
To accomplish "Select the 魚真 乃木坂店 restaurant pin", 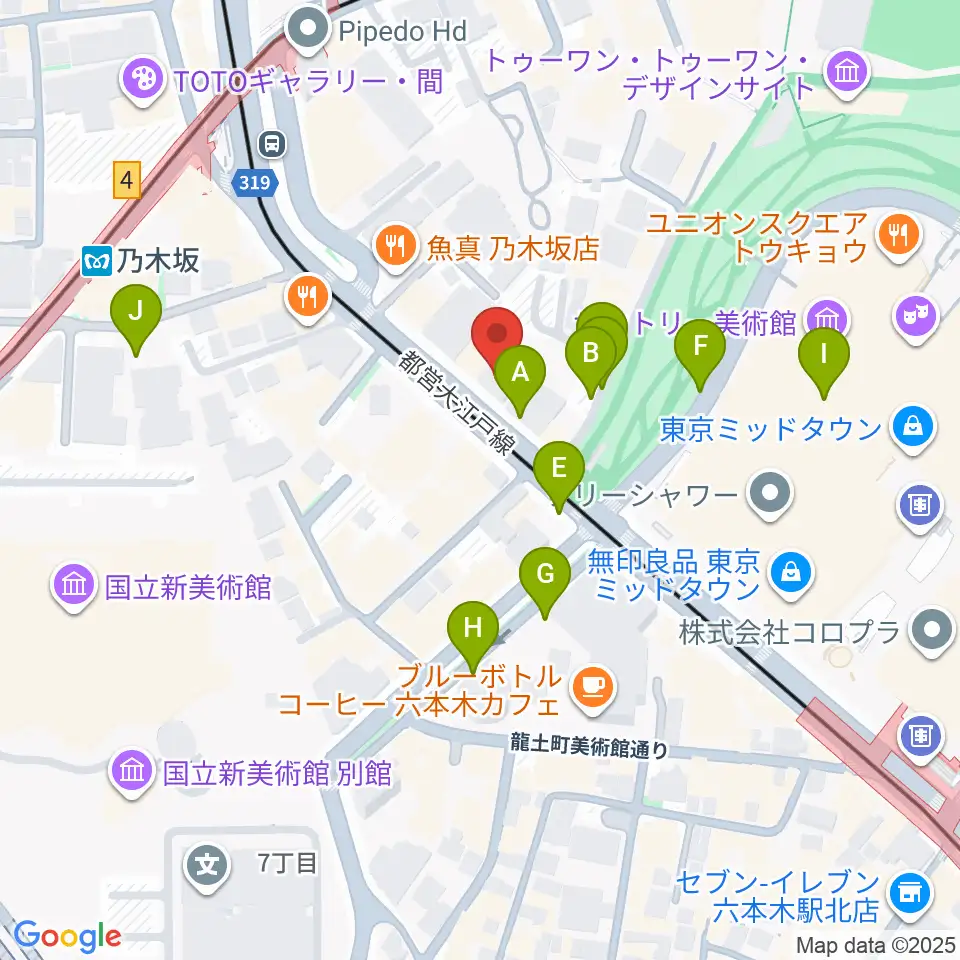I will click(x=396, y=247).
